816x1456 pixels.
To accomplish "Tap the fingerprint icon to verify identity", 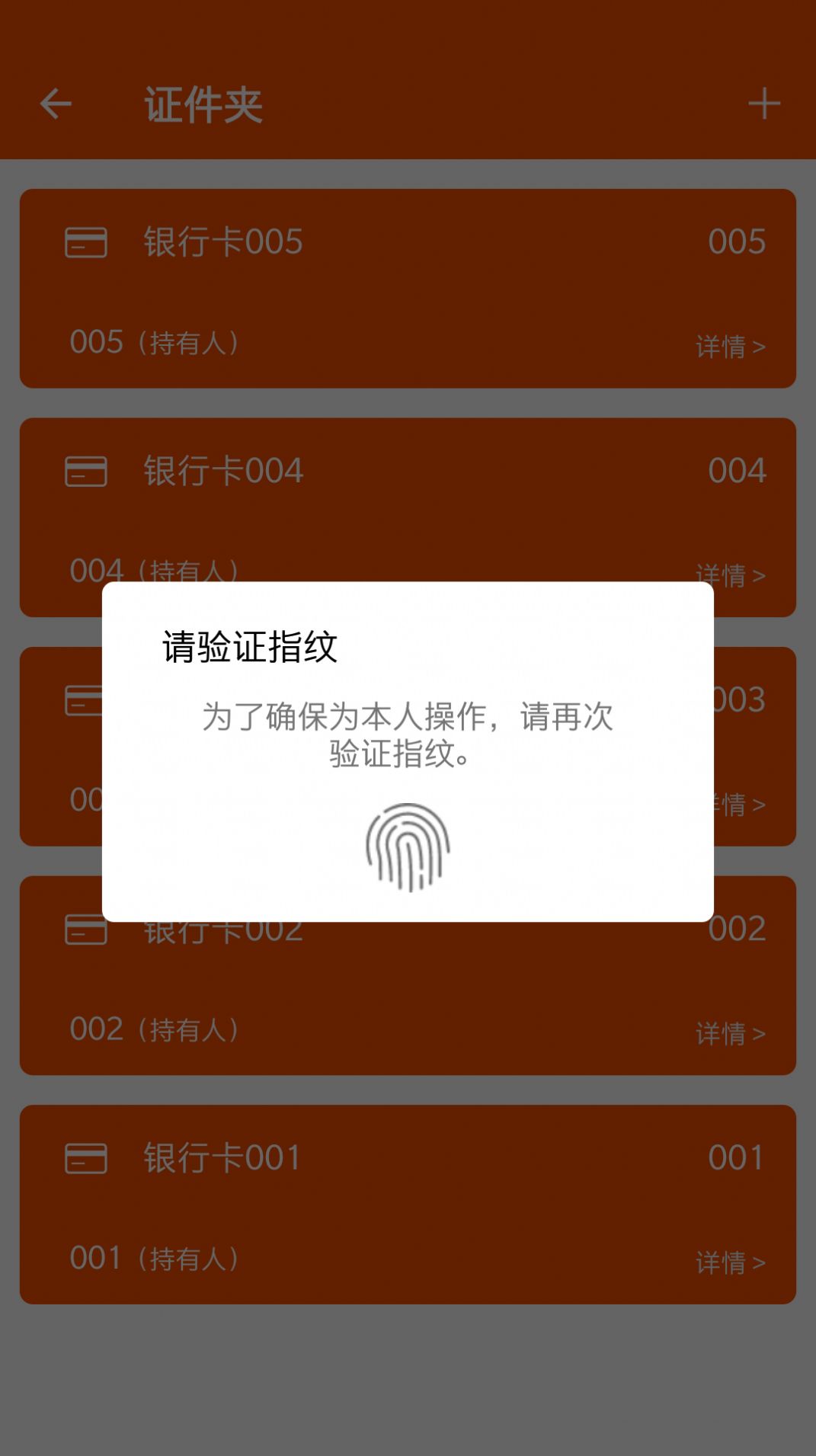I will 408,850.
